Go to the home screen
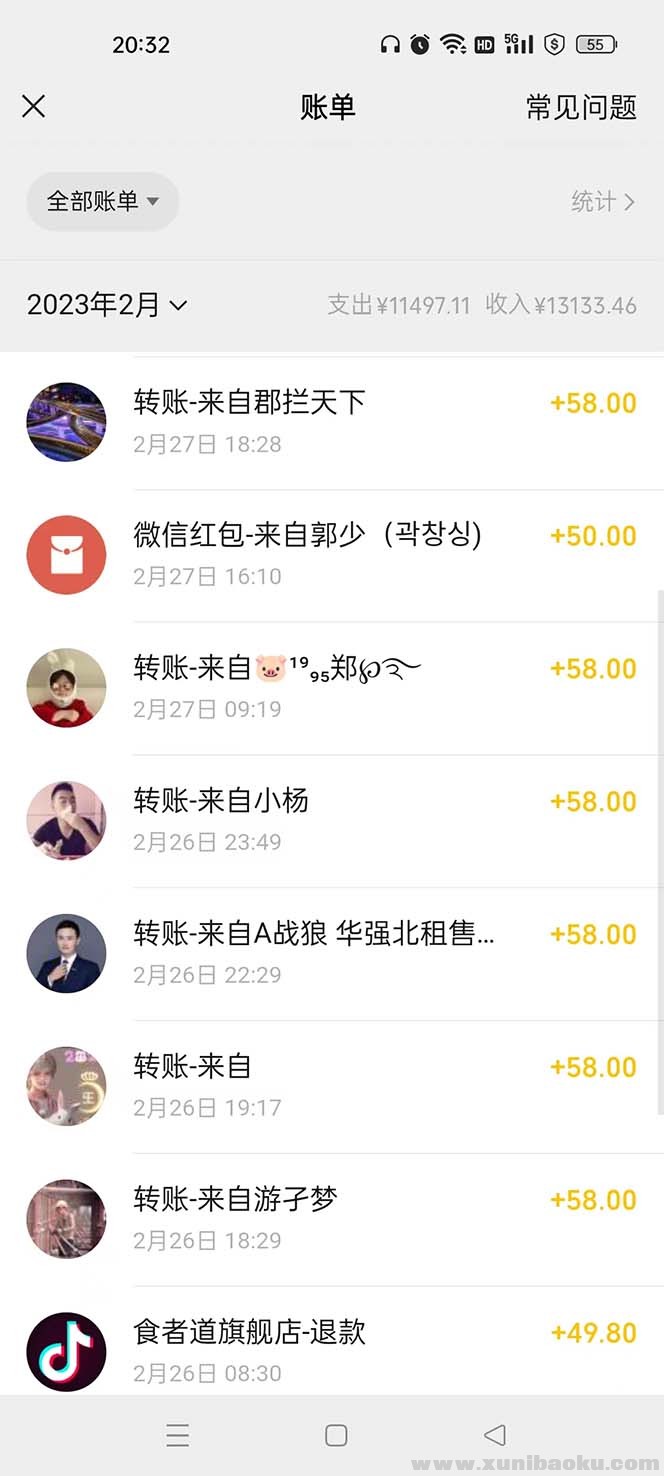 coord(336,1435)
